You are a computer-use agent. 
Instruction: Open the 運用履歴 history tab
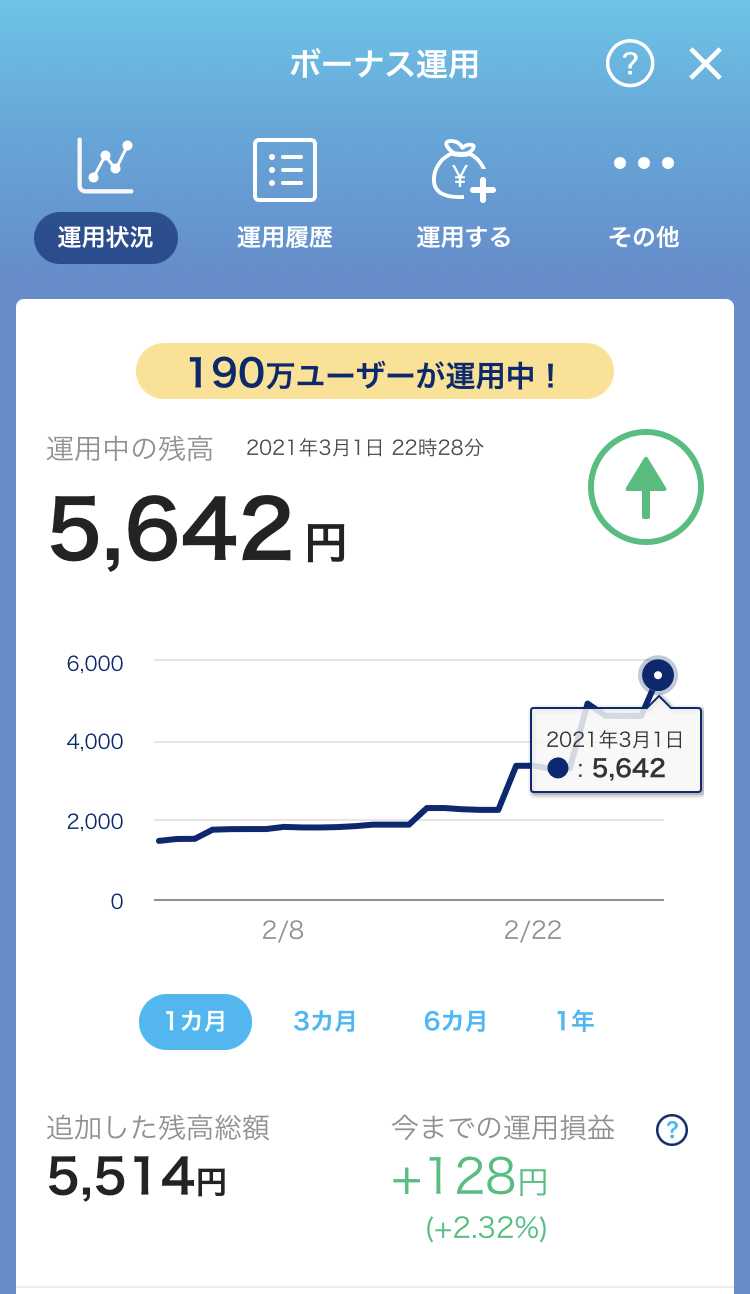[285, 195]
